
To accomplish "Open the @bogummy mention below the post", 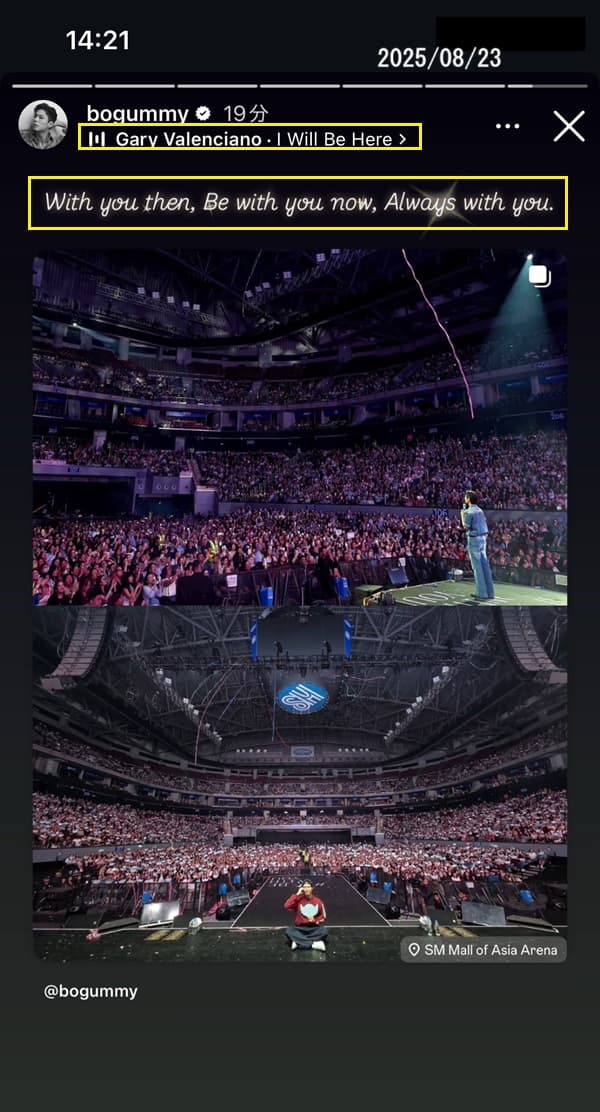I will [x=91, y=992].
